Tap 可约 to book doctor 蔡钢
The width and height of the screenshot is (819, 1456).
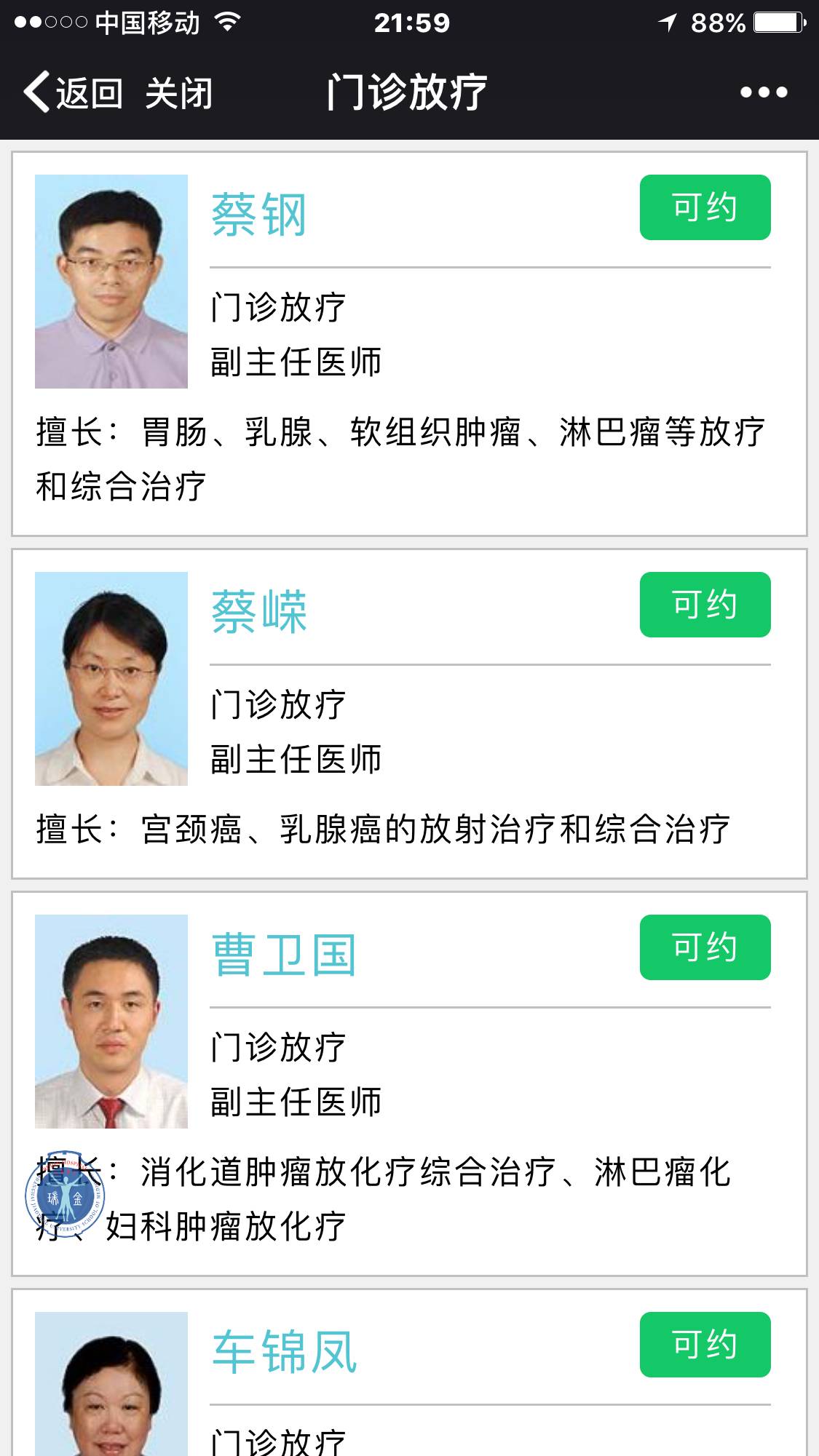pyautogui.click(x=705, y=207)
